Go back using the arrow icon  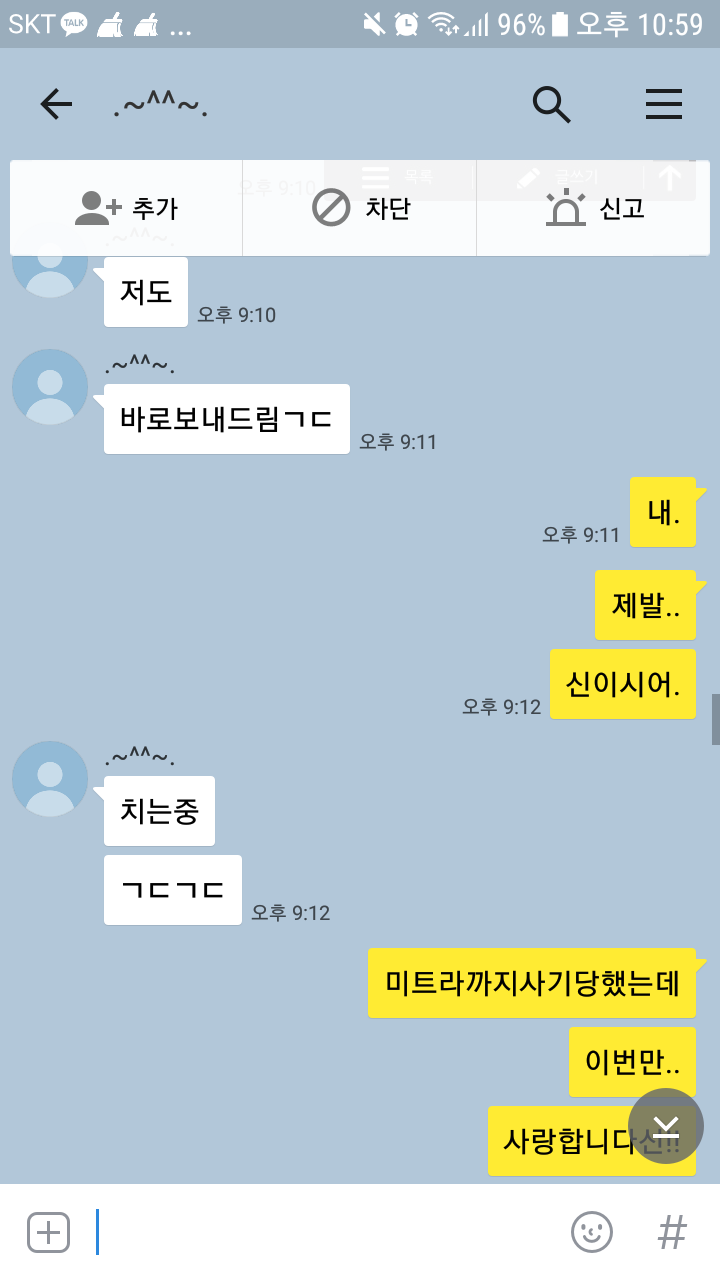pyautogui.click(x=56, y=104)
